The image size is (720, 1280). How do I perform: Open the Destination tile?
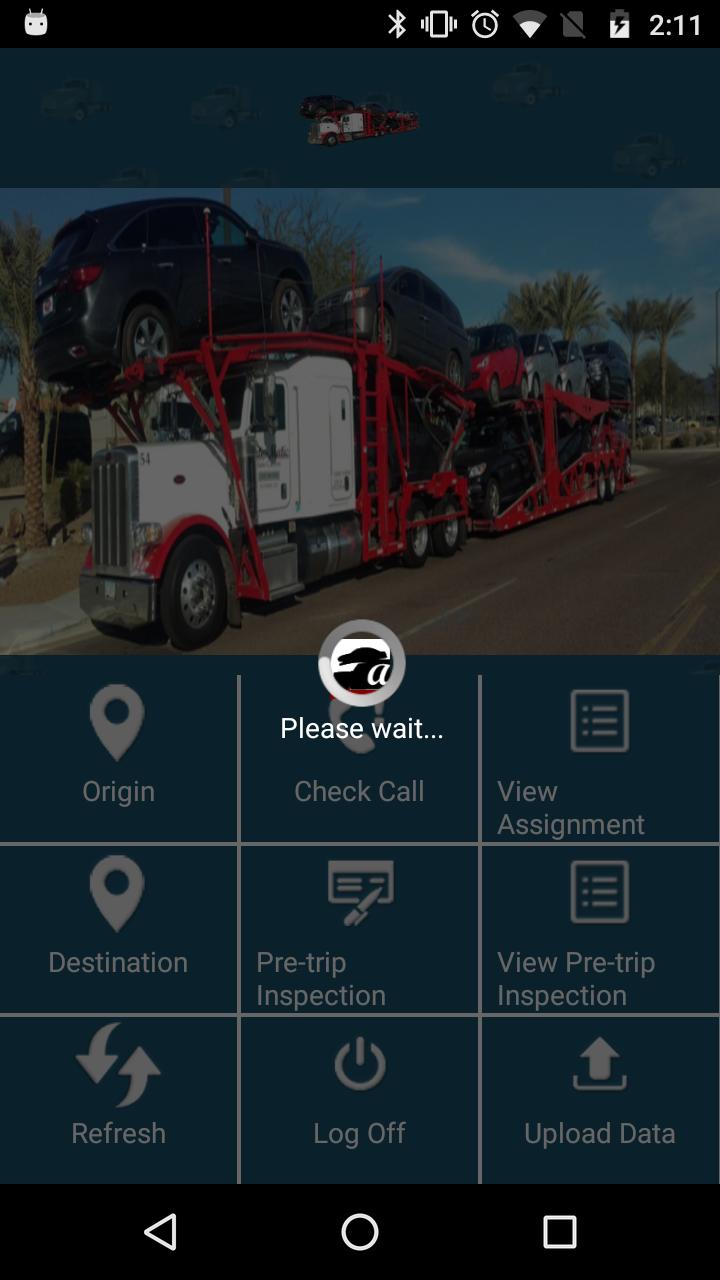118,928
